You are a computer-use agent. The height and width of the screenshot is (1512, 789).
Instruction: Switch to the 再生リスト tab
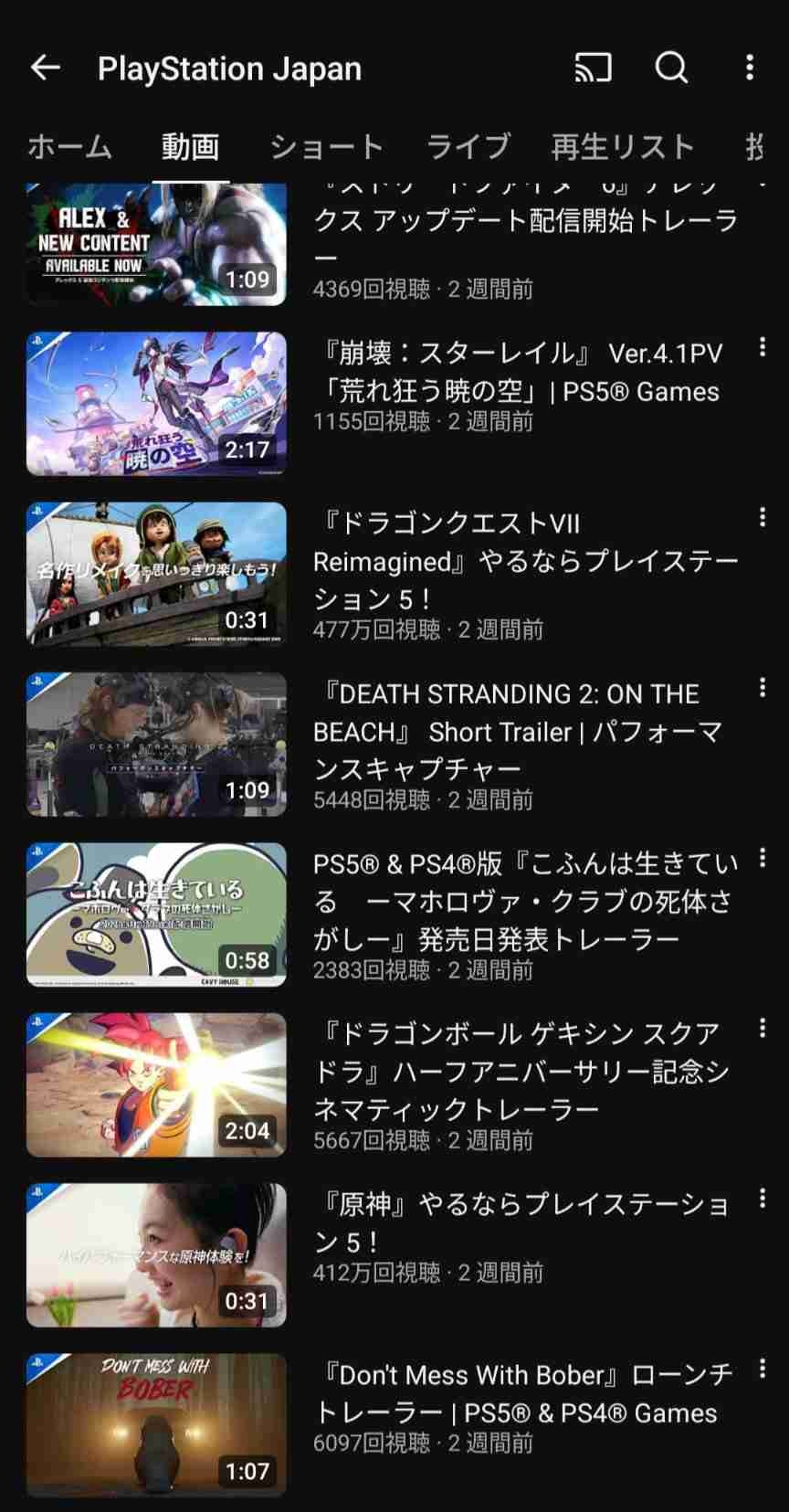(623, 146)
